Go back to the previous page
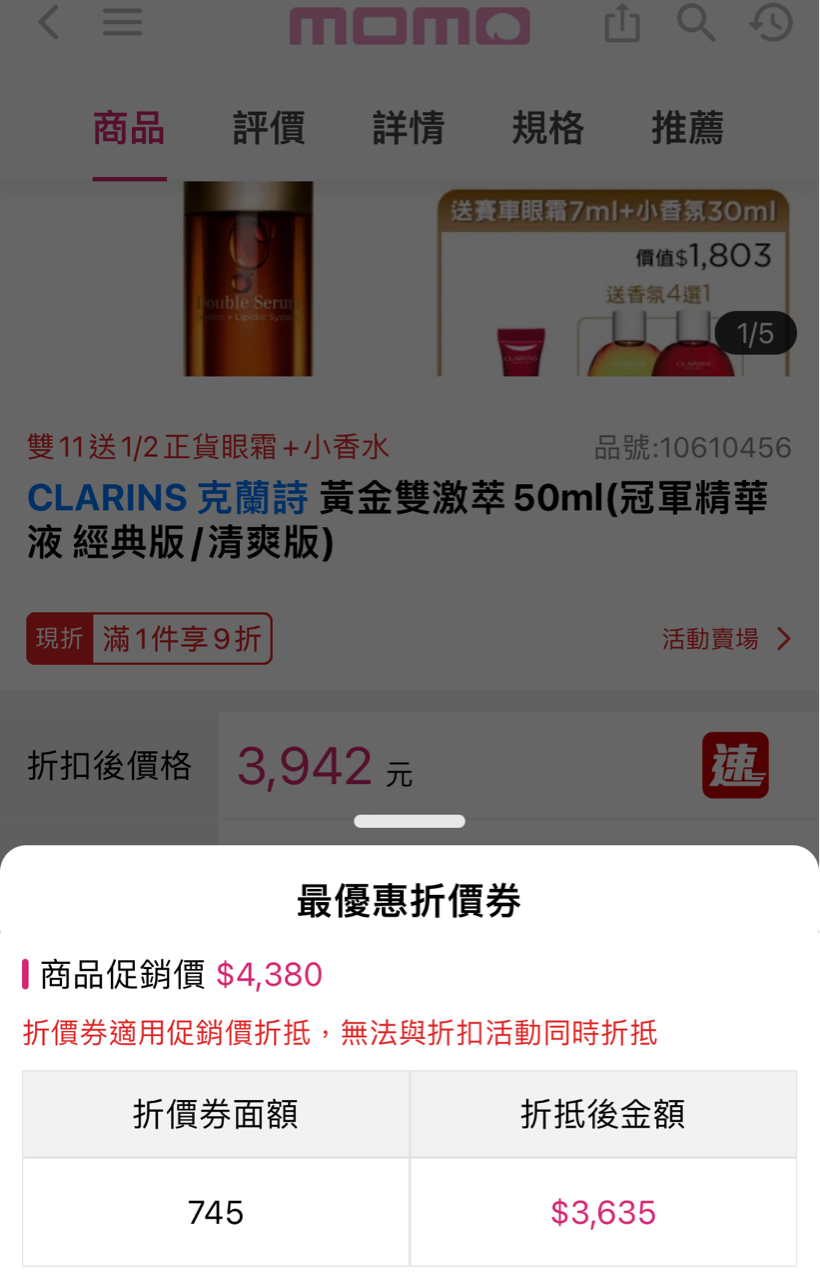820x1280 pixels. pyautogui.click(x=48, y=22)
